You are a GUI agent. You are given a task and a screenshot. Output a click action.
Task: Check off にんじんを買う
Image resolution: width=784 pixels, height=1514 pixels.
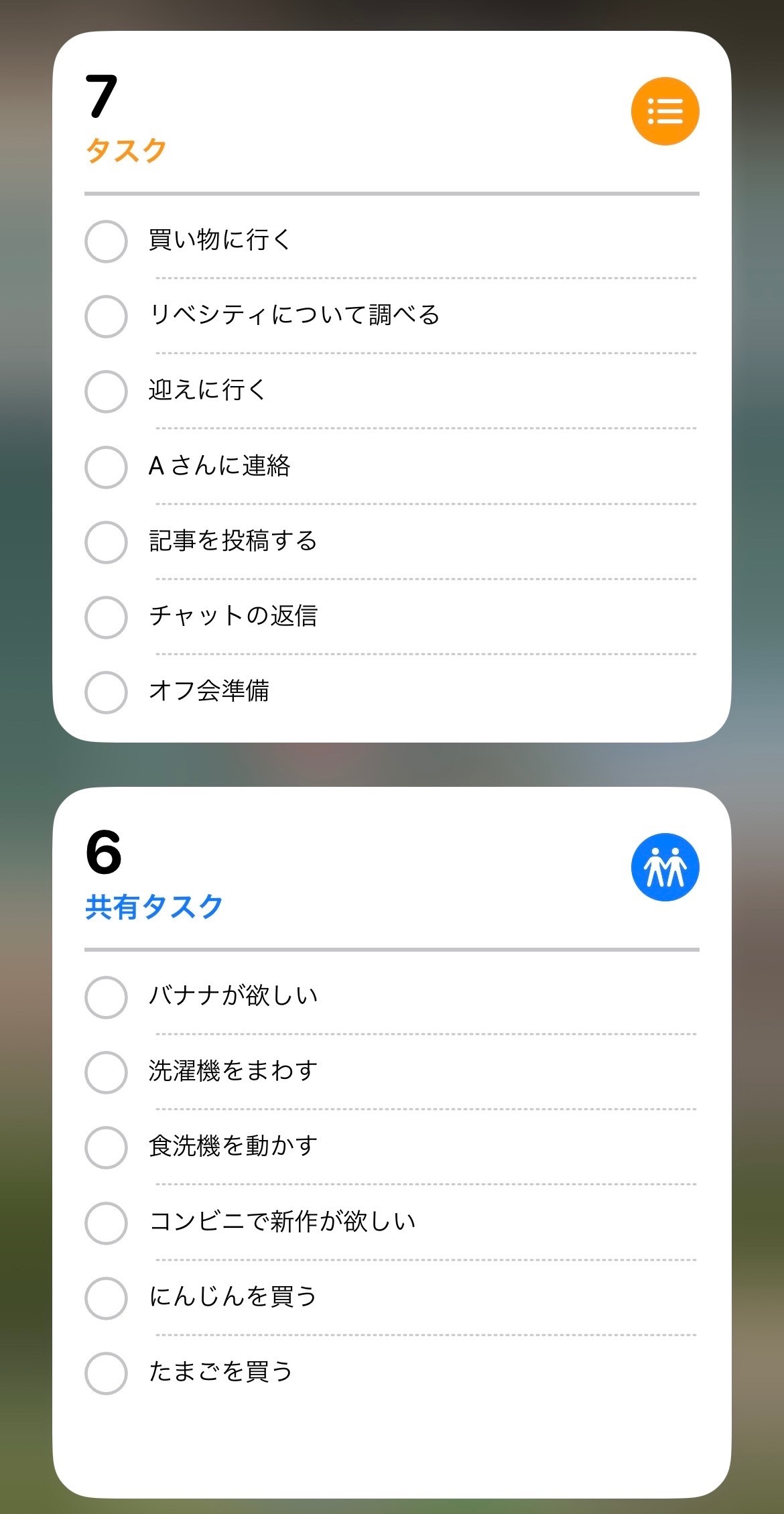(106, 1298)
